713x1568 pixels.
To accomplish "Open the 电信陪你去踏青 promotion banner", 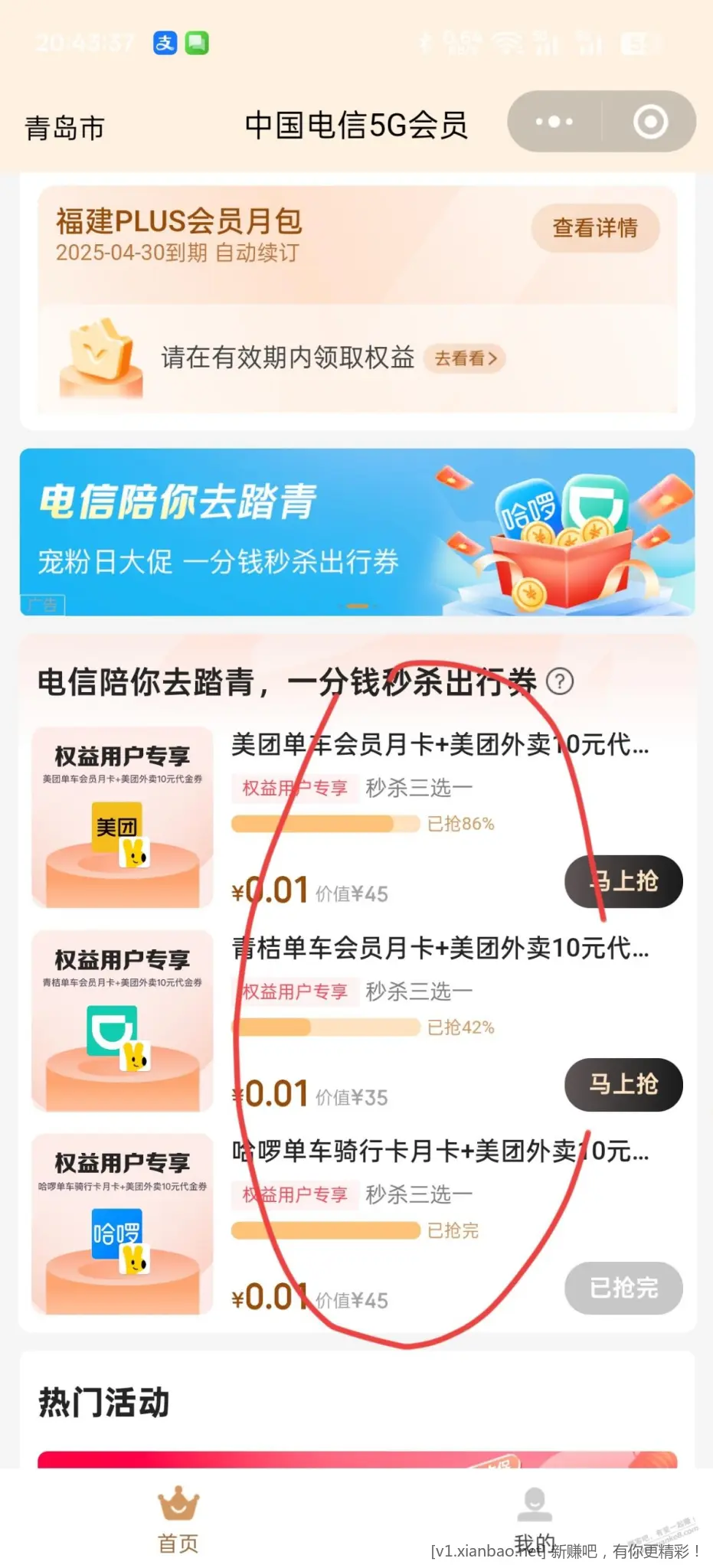I will [x=357, y=532].
